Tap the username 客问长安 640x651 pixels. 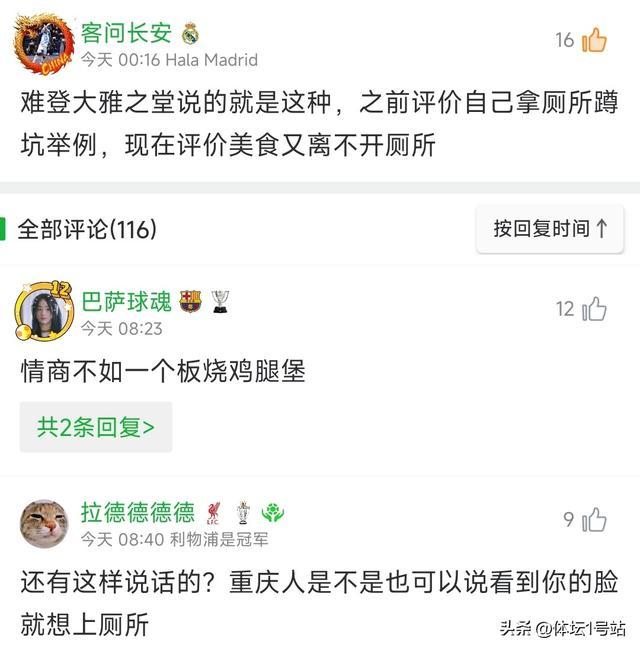(126, 33)
